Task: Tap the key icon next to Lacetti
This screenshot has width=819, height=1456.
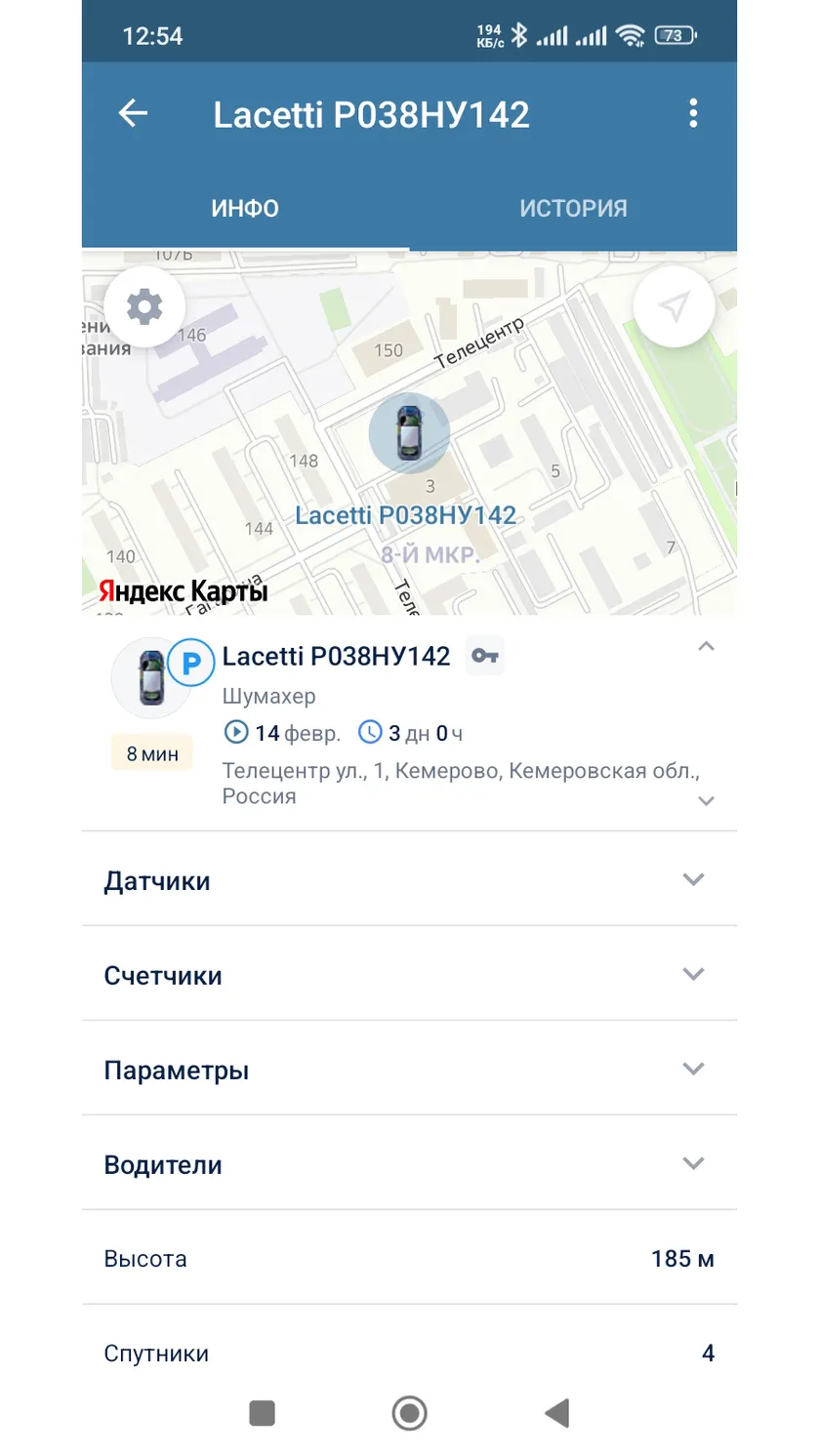Action: 485,656
